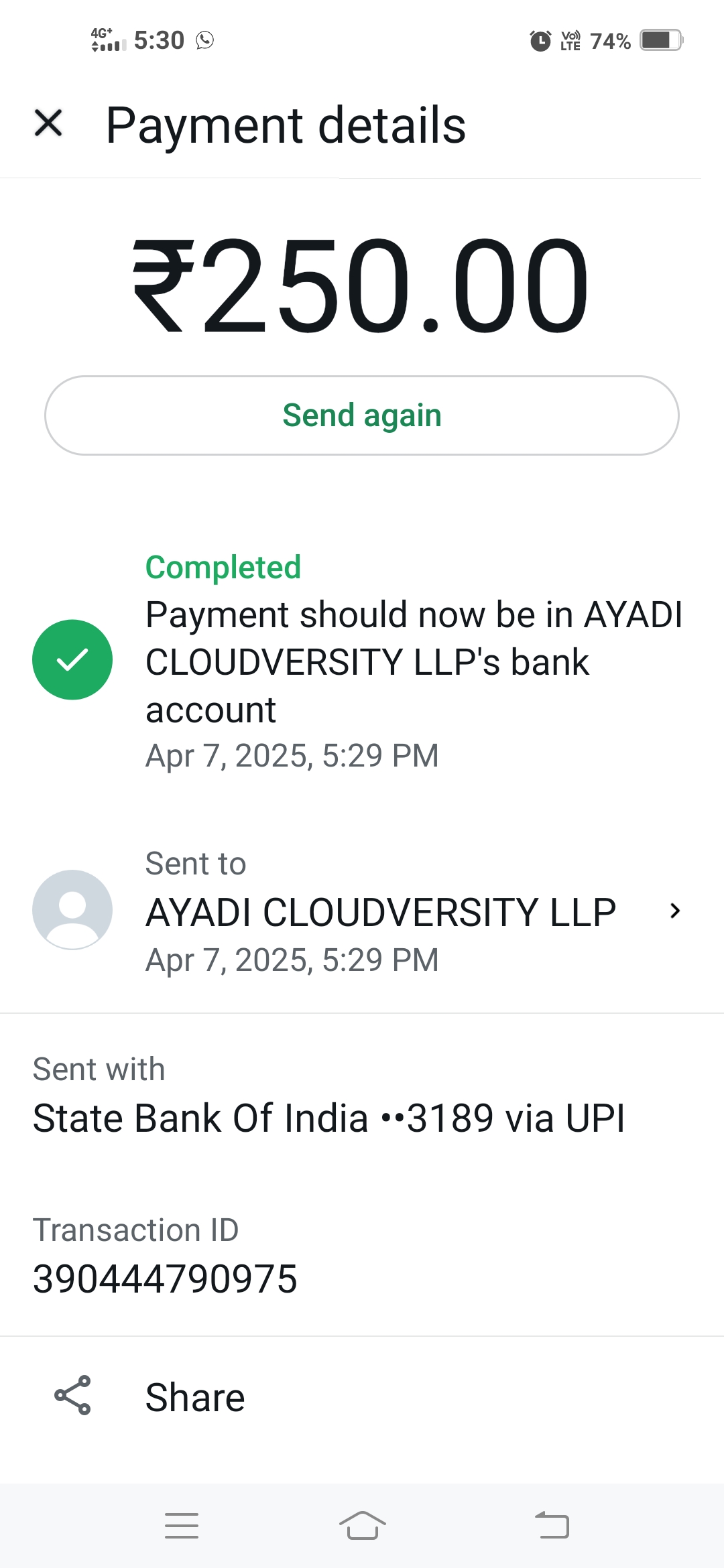Share this payment receipt
Screen dimensions: 724x1568
pyautogui.click(x=194, y=1397)
